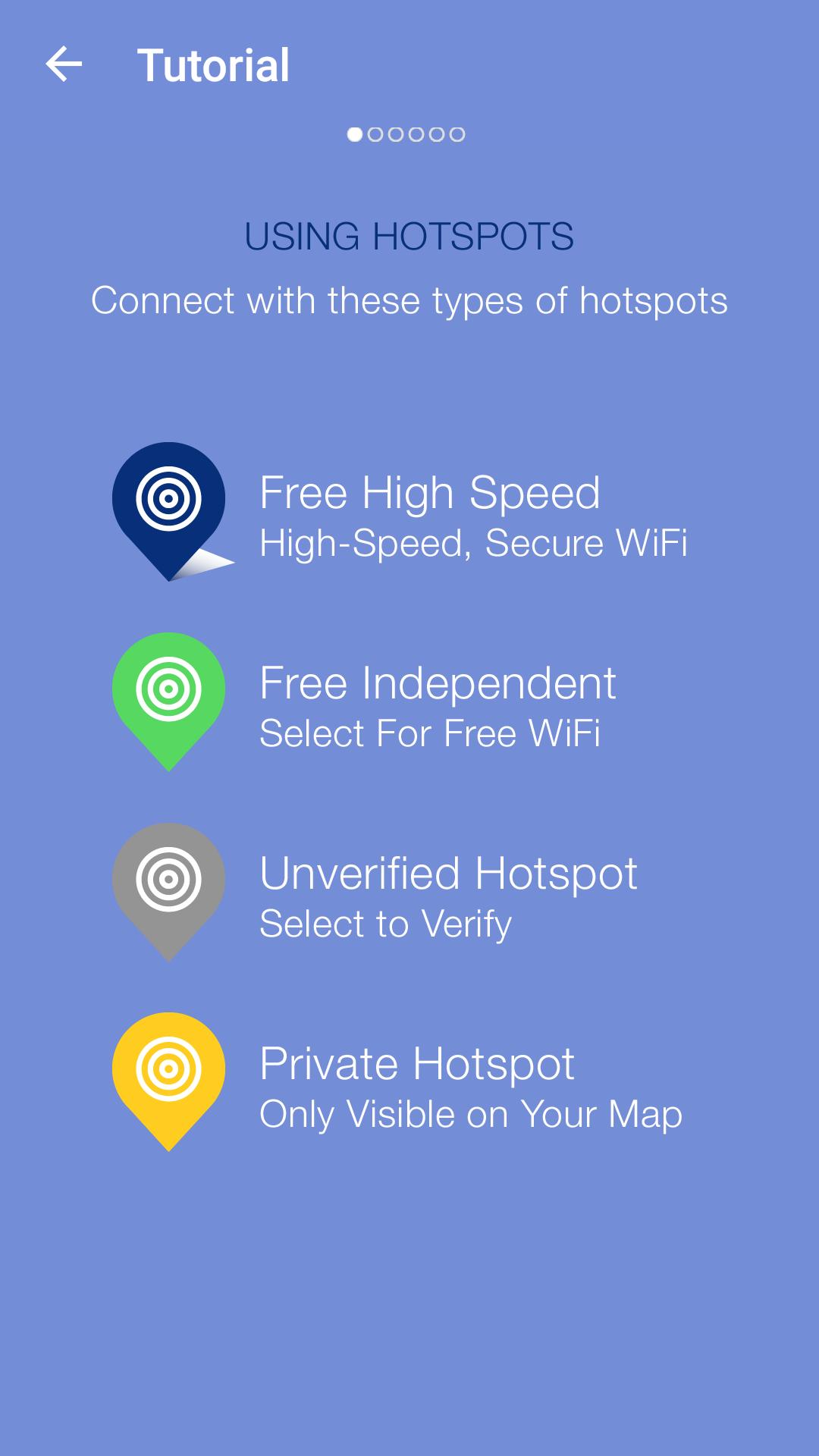Click the Tutorial title text
Screen dimensions: 819x1456
click(x=213, y=64)
